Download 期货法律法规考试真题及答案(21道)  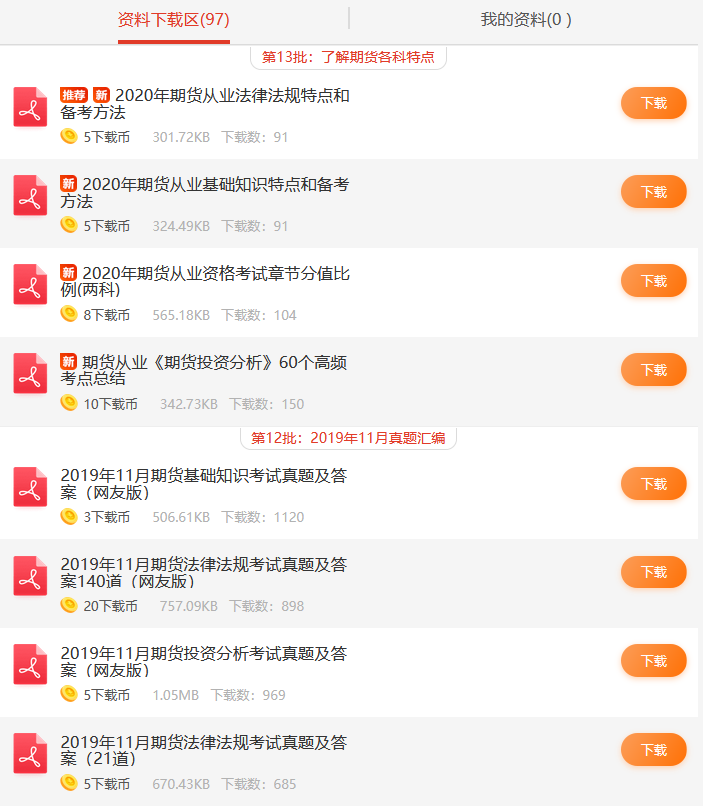point(653,750)
